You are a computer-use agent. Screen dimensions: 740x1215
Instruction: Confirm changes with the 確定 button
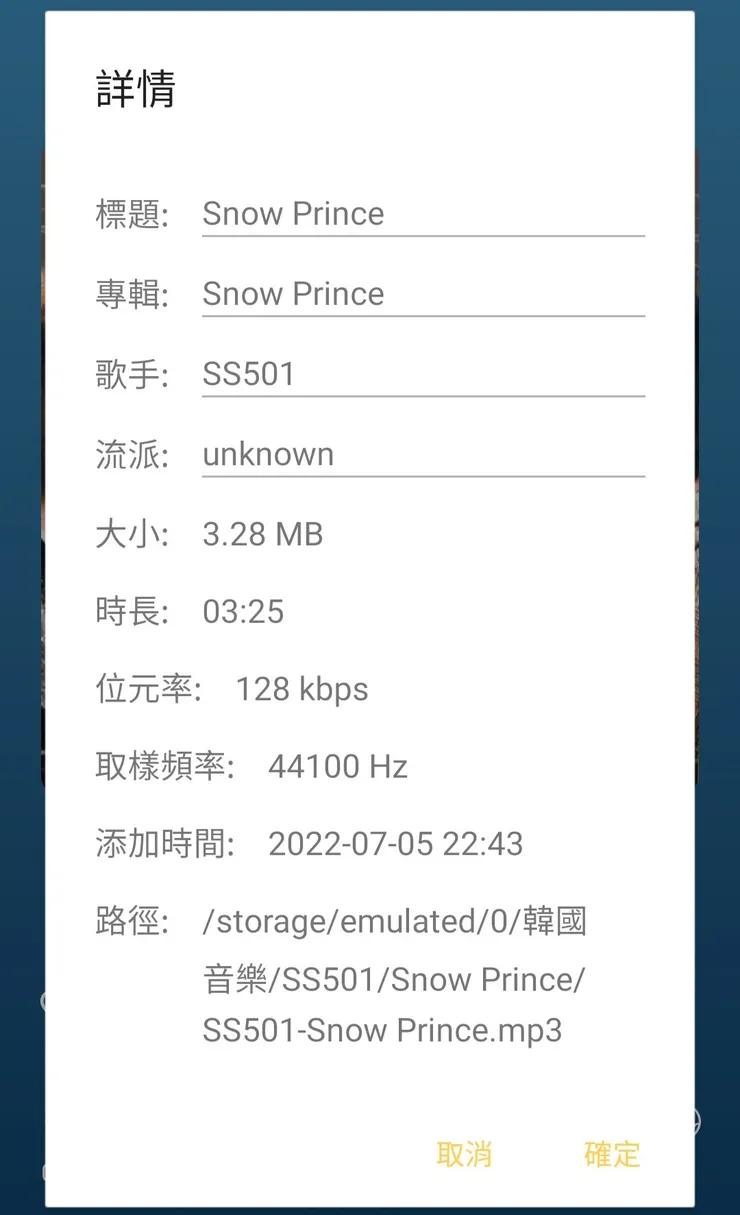(611, 1154)
